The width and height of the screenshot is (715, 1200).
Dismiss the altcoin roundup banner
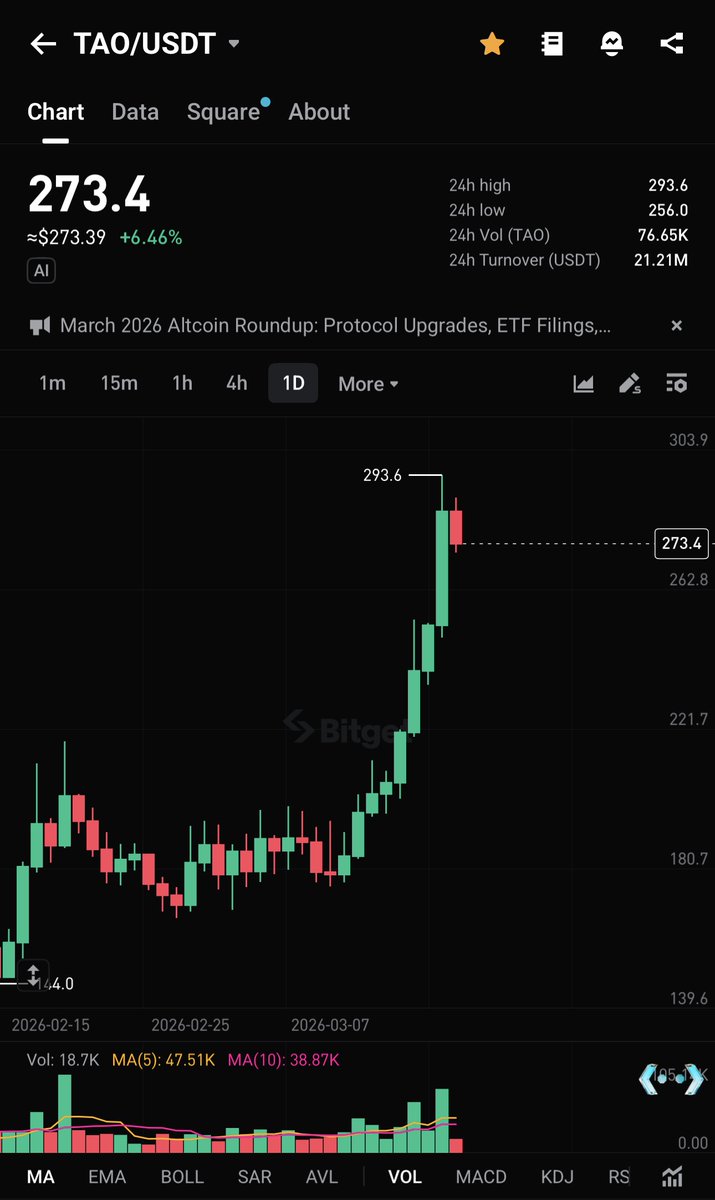tap(677, 326)
